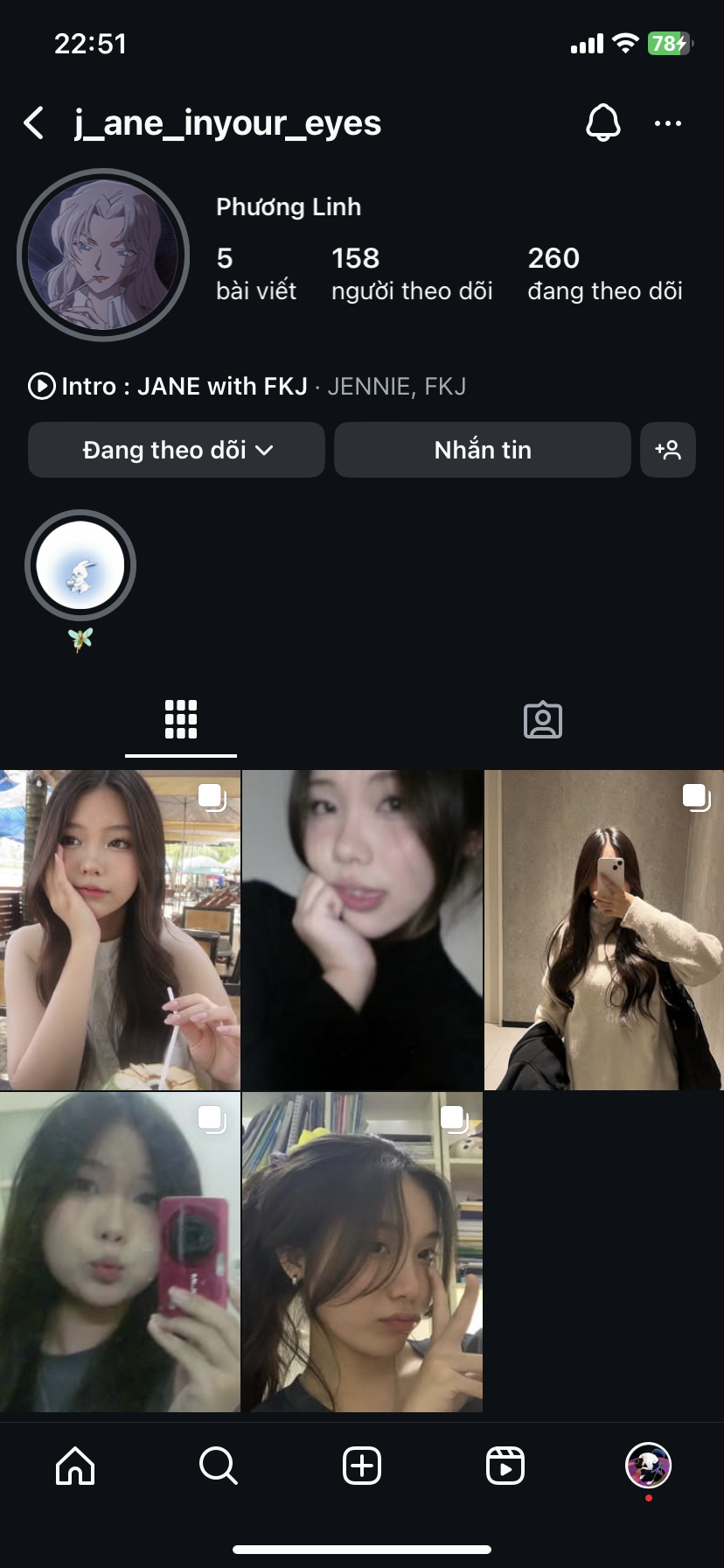Viewport: 724px width, 1568px height.
Task: Open the notifications bell for this profile
Action: pyautogui.click(x=602, y=123)
